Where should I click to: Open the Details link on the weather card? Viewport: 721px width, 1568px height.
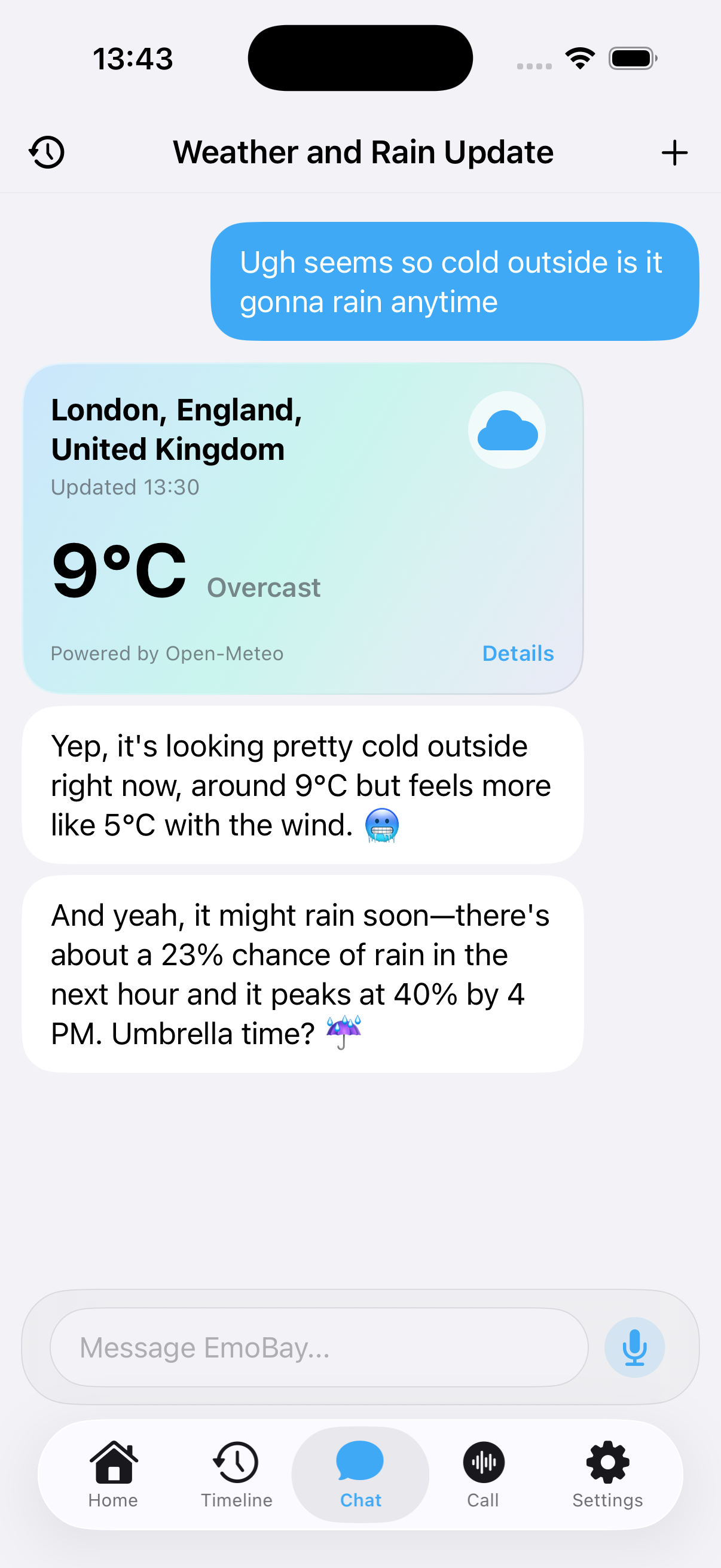pos(517,653)
